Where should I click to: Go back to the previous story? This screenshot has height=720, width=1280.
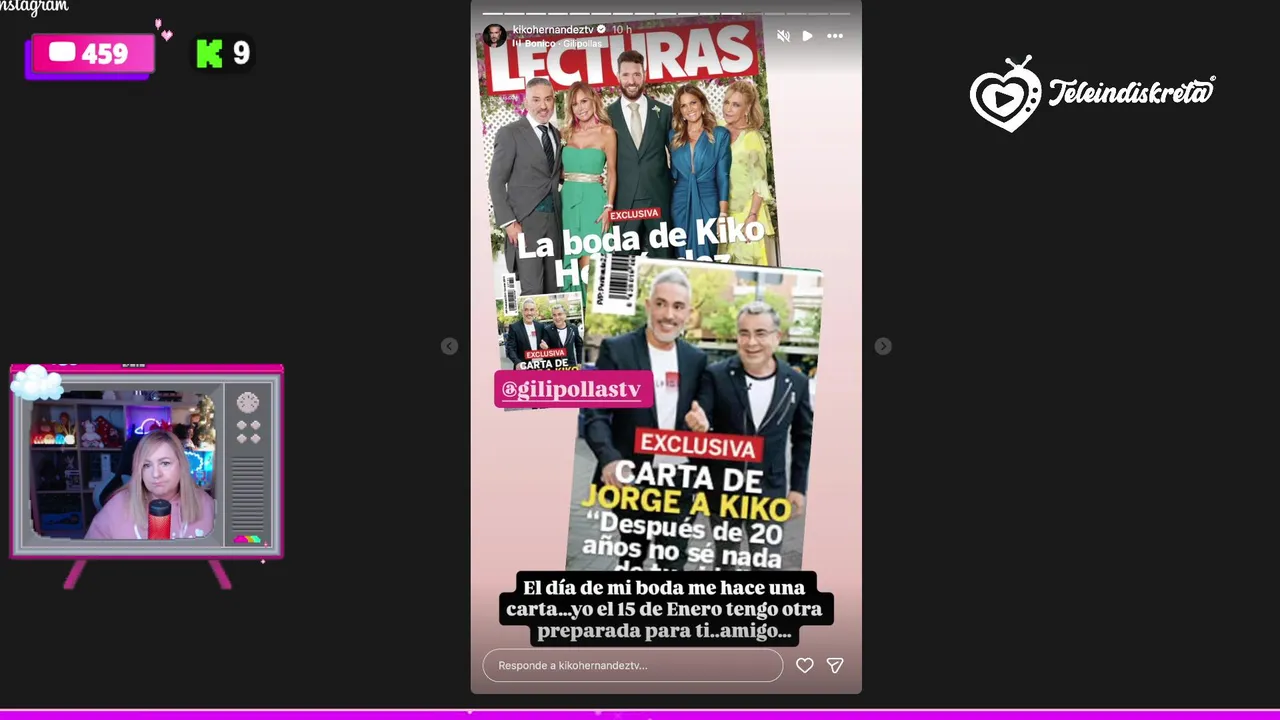(449, 346)
